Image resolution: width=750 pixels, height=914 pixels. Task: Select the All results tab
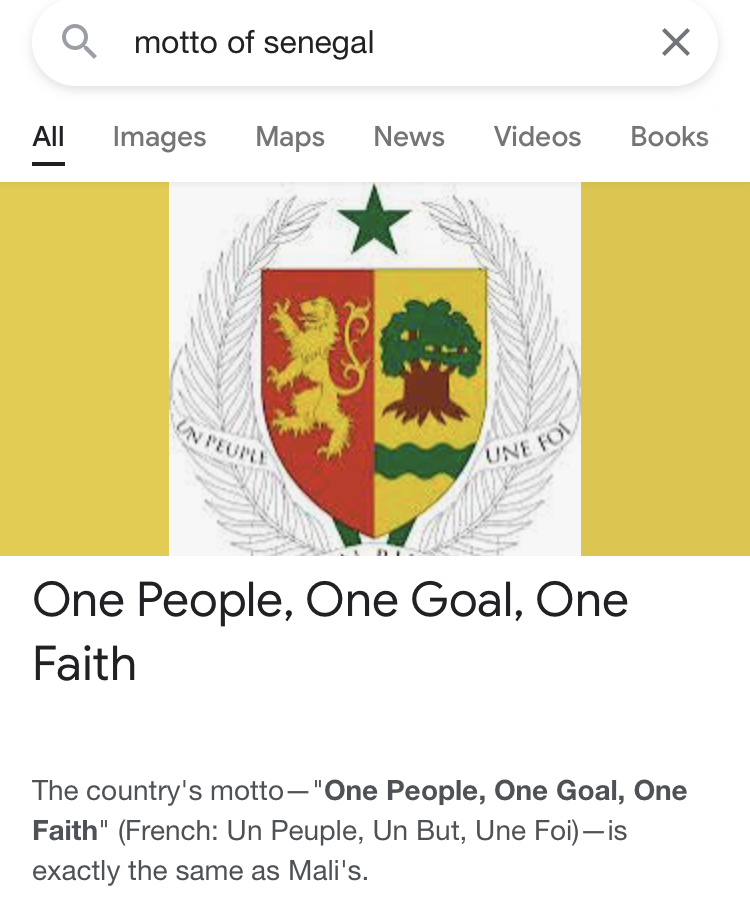tap(48, 137)
